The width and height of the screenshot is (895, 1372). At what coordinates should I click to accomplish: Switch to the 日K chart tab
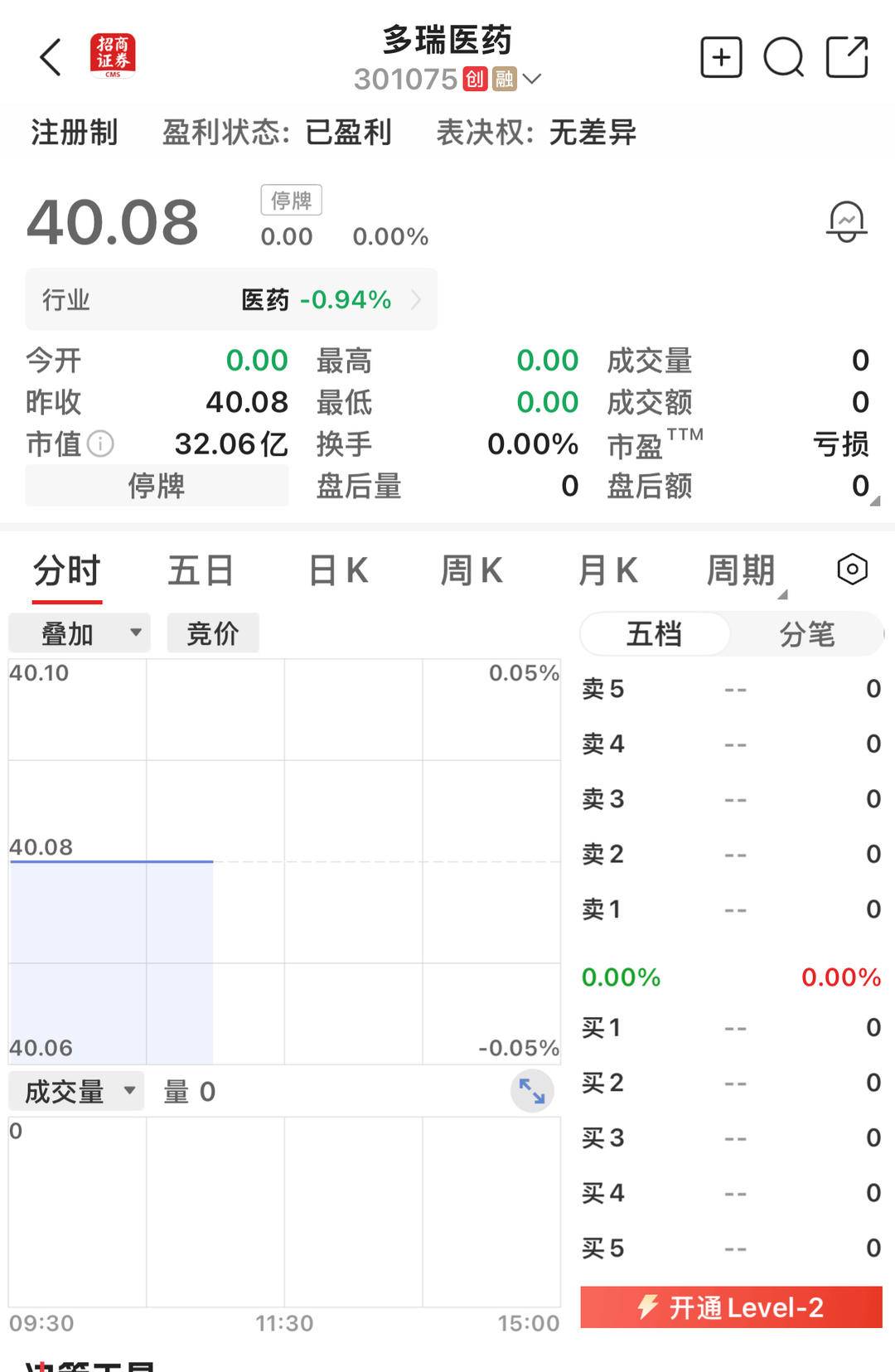click(338, 571)
